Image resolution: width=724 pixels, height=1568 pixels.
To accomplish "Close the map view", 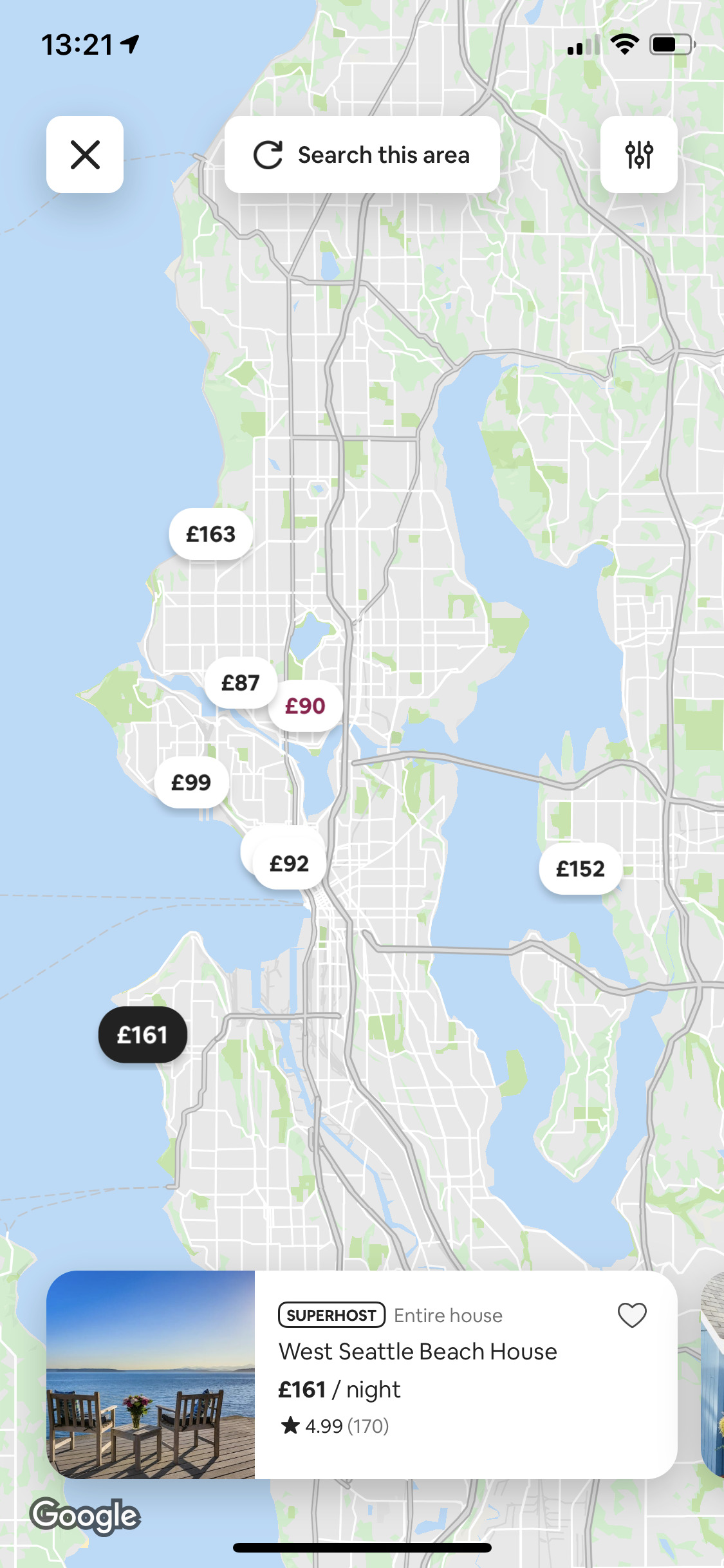I will tap(85, 155).
